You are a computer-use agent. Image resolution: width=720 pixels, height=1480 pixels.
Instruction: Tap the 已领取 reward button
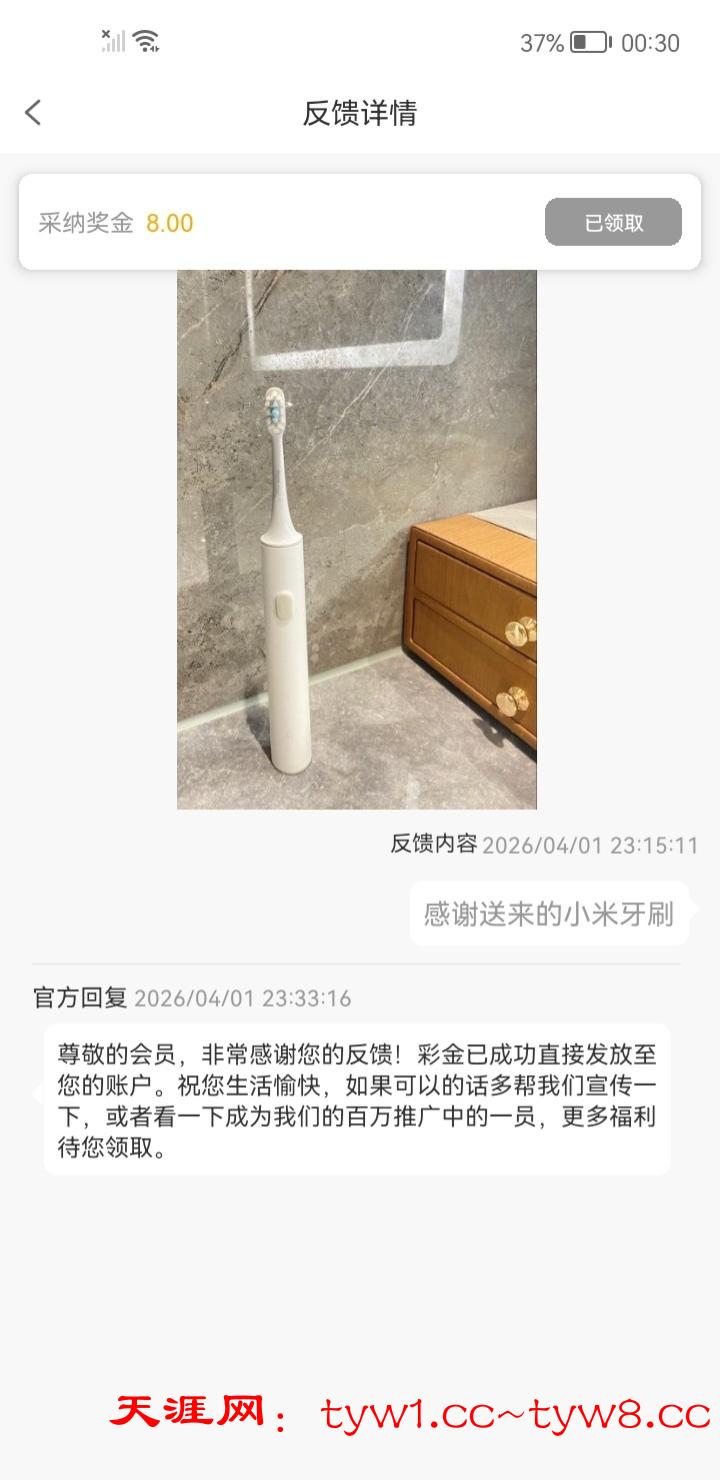[x=613, y=222]
